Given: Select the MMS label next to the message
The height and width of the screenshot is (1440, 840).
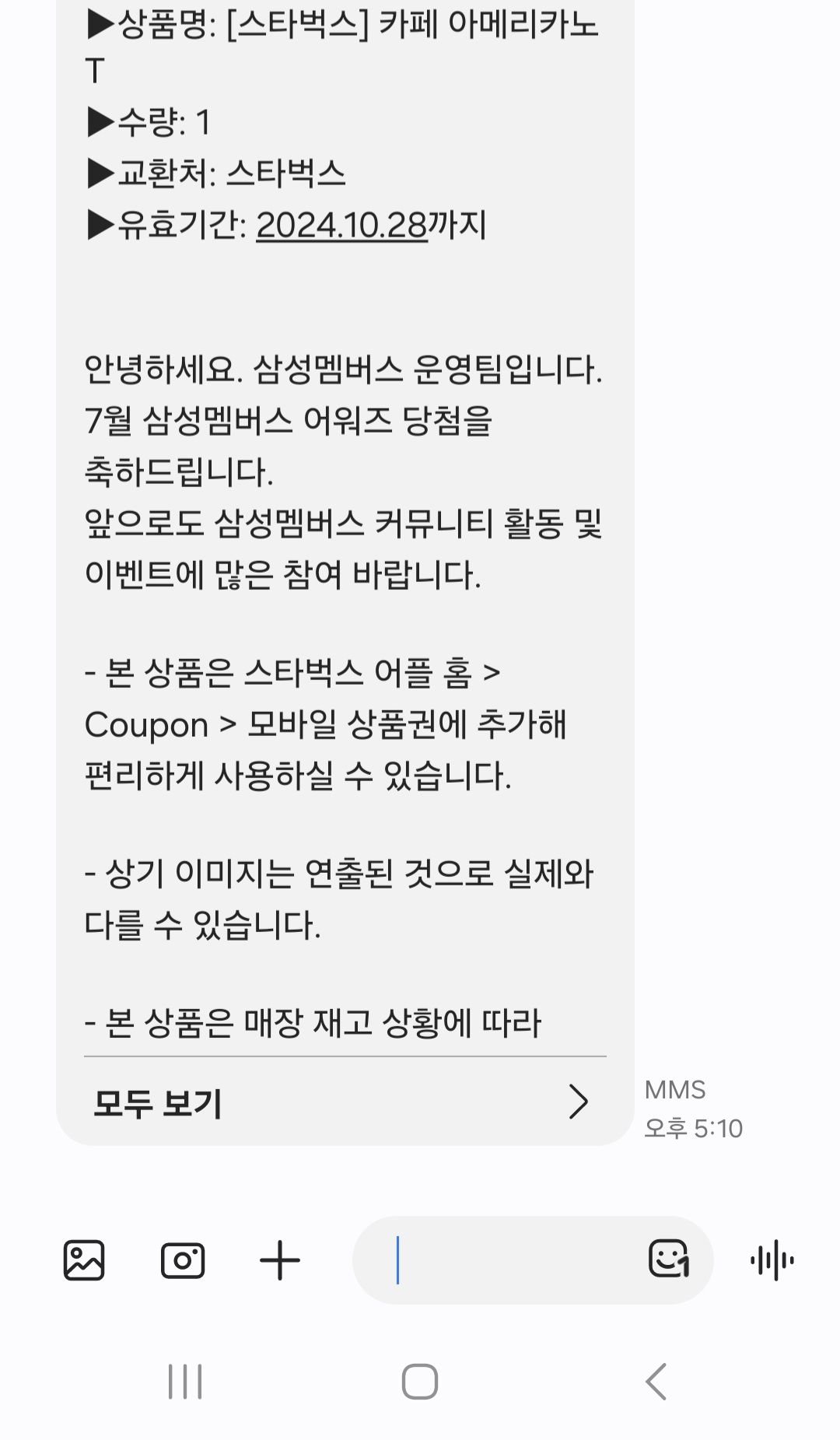Looking at the screenshot, I should click(675, 1089).
